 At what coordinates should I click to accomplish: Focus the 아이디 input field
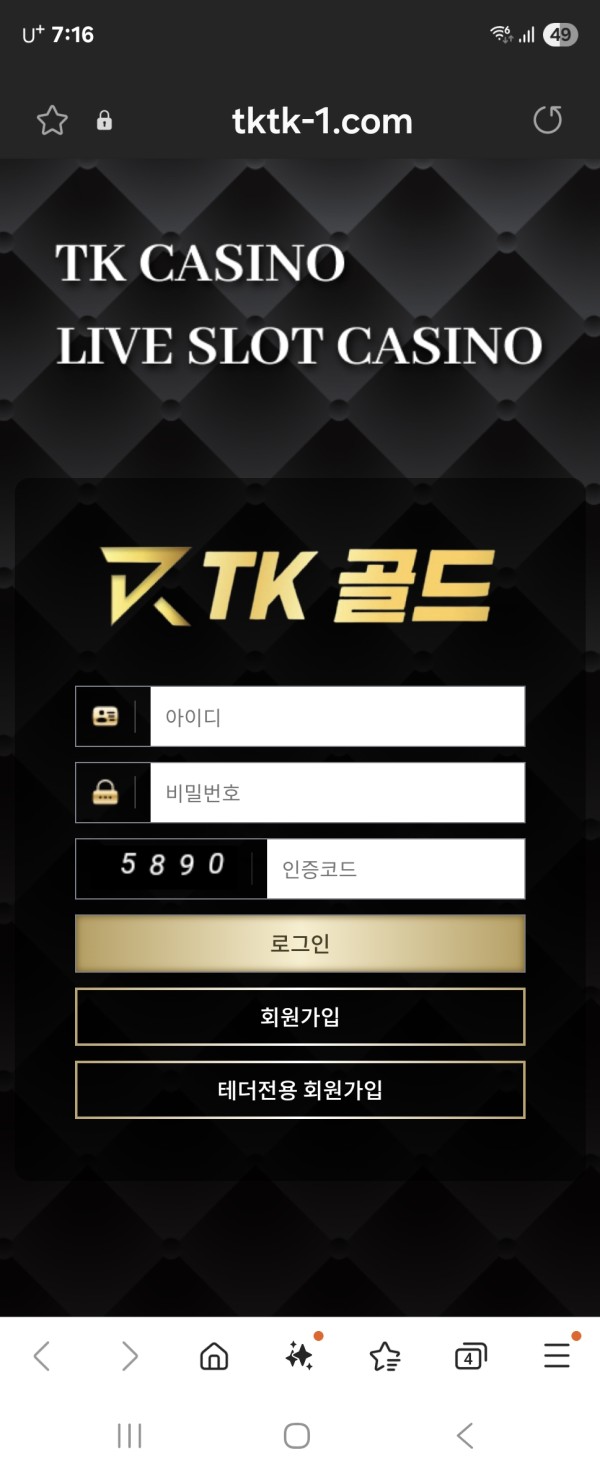337,716
